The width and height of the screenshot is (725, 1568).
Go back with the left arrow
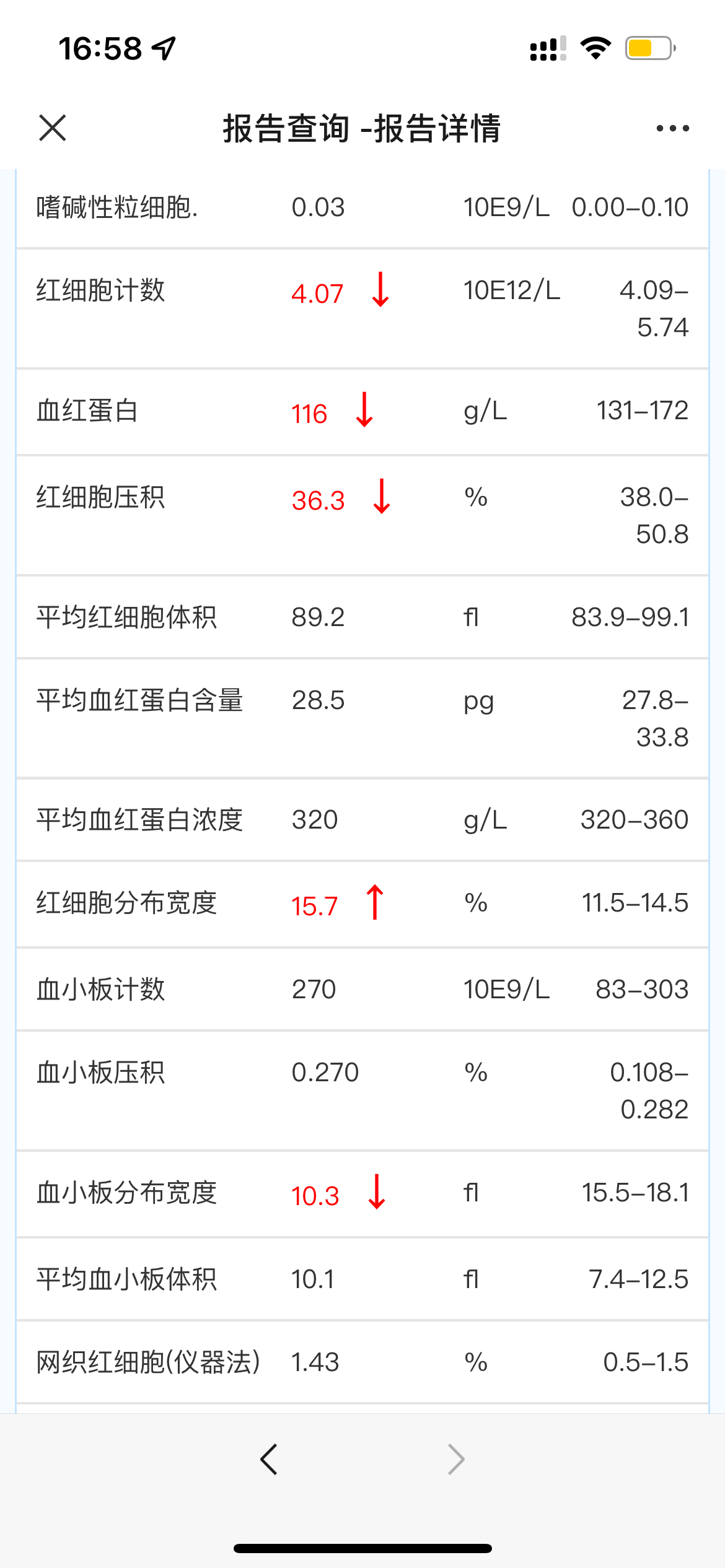pyautogui.click(x=269, y=1460)
